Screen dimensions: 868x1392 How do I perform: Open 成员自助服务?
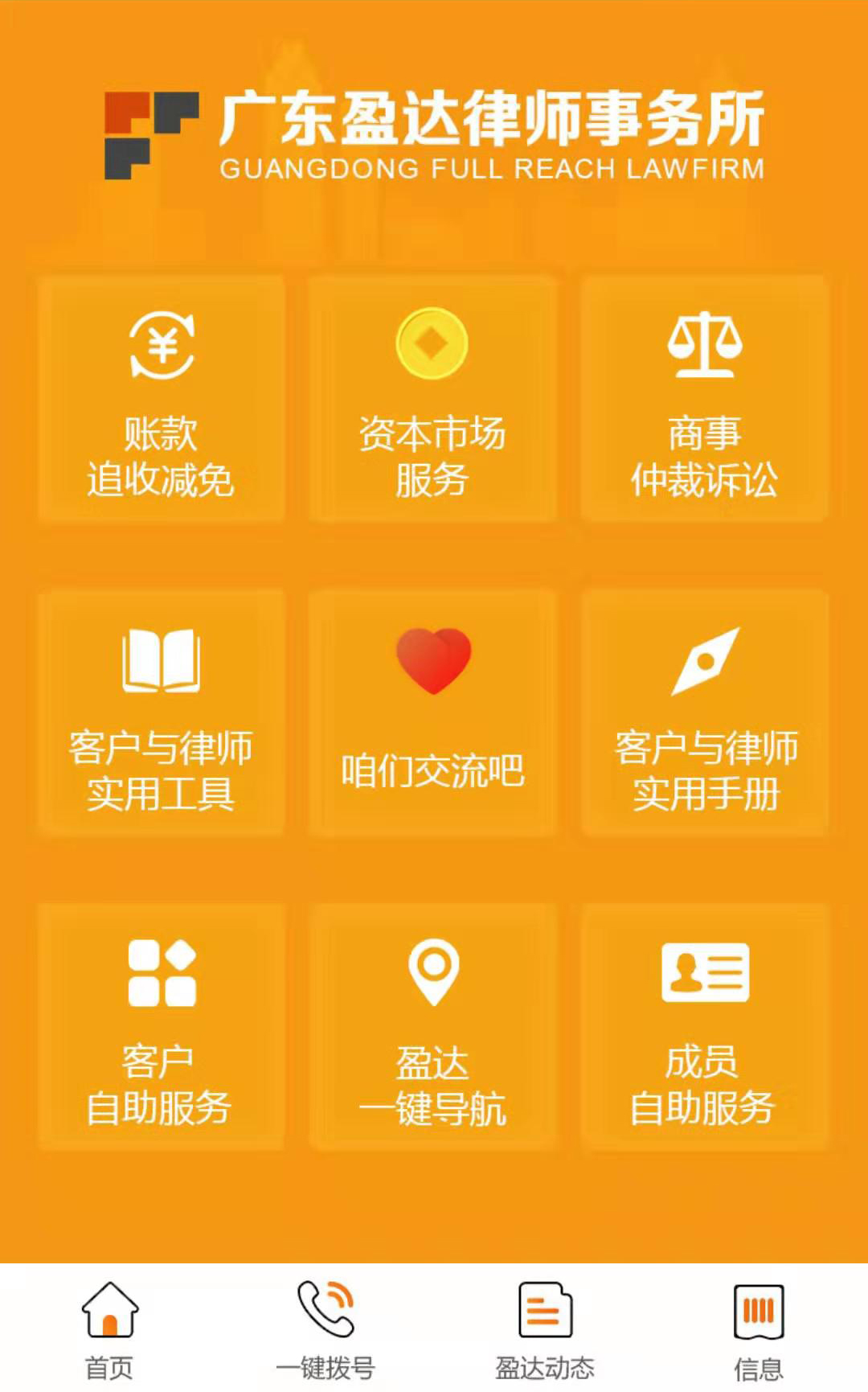705,1027
